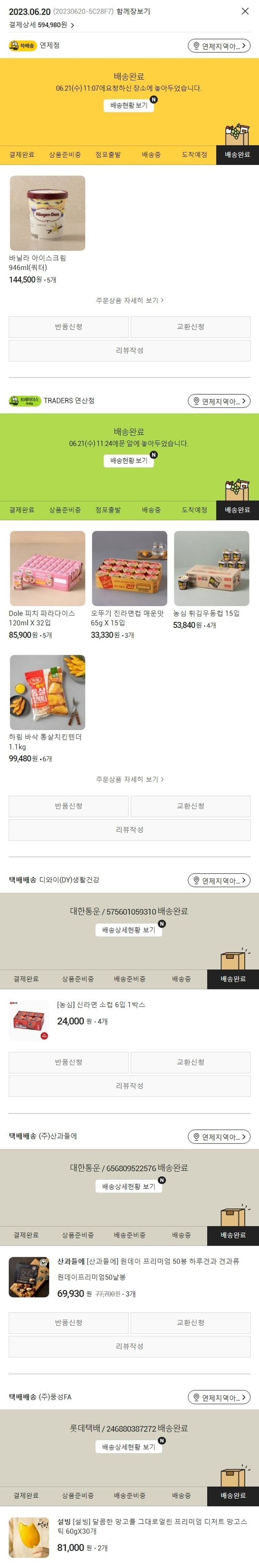The width and height of the screenshot is (259, 1568).
Task: Open 신라면 소컵 6입 1박스 item
Action: (x=100, y=1004)
